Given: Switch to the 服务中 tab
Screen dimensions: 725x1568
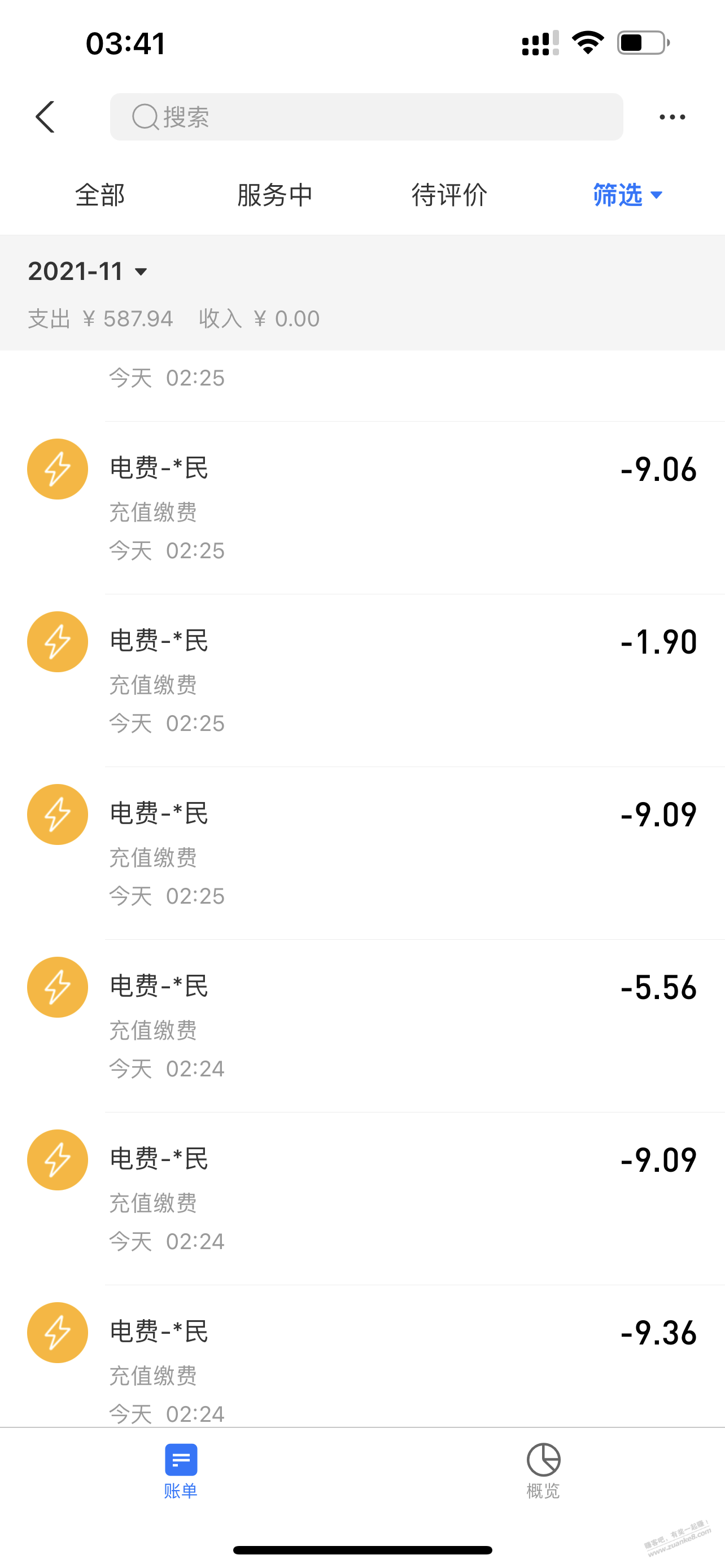Looking at the screenshot, I should point(274,195).
